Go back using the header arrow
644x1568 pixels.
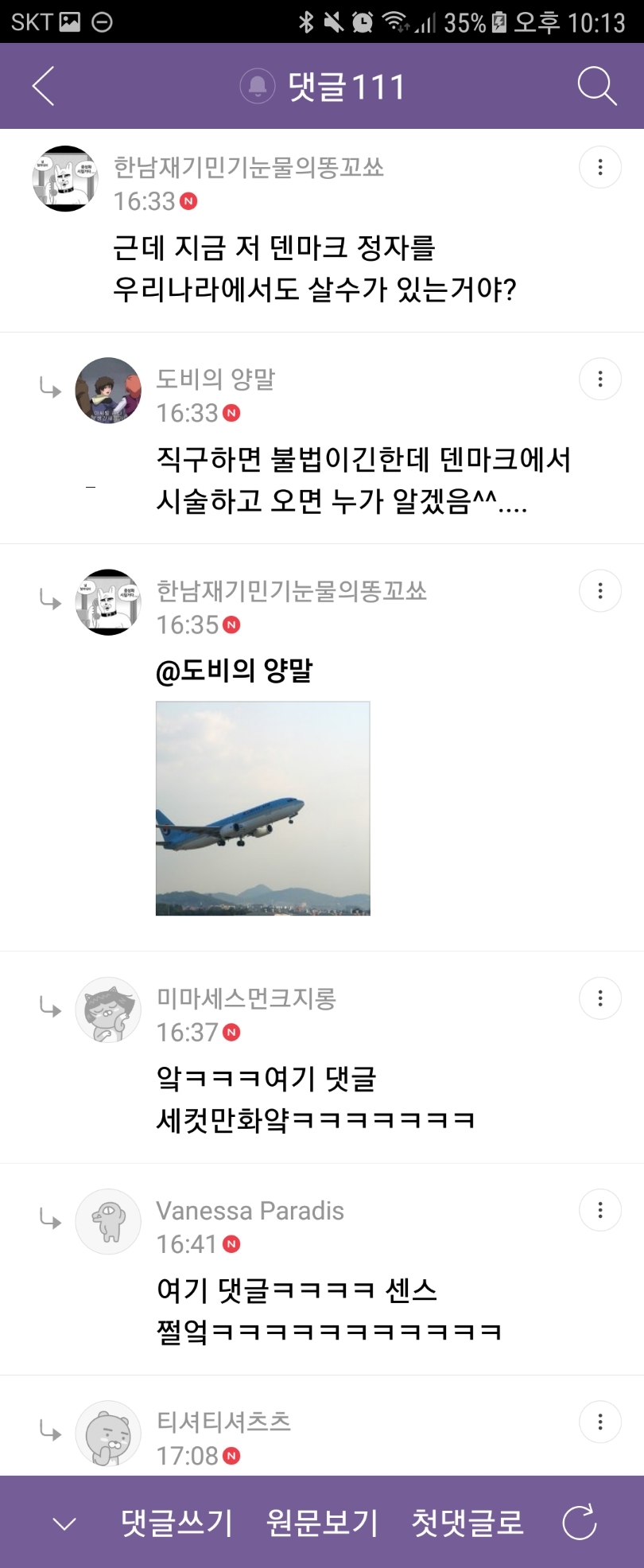tap(43, 86)
